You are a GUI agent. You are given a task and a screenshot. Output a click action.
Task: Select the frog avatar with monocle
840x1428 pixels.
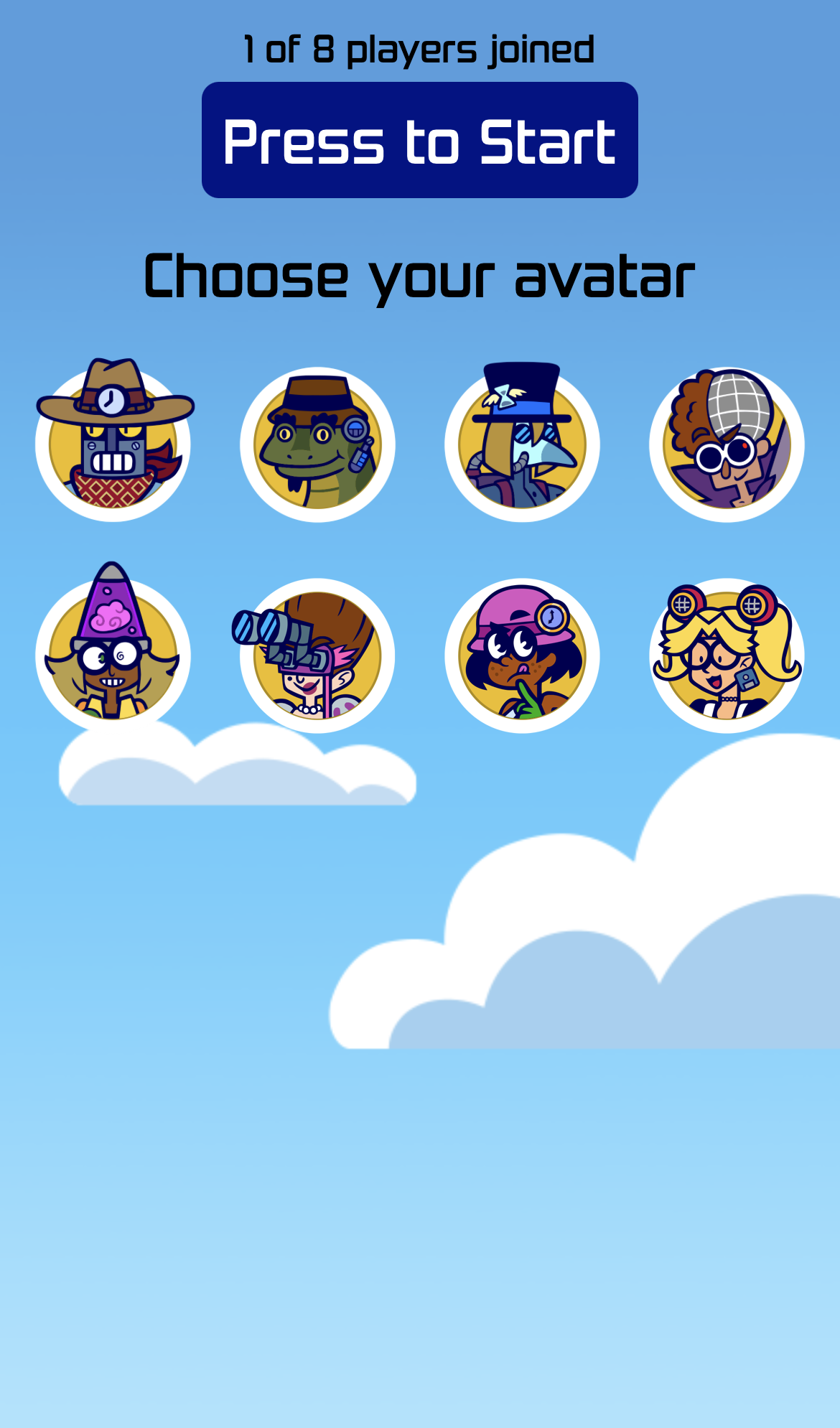pos(317,445)
